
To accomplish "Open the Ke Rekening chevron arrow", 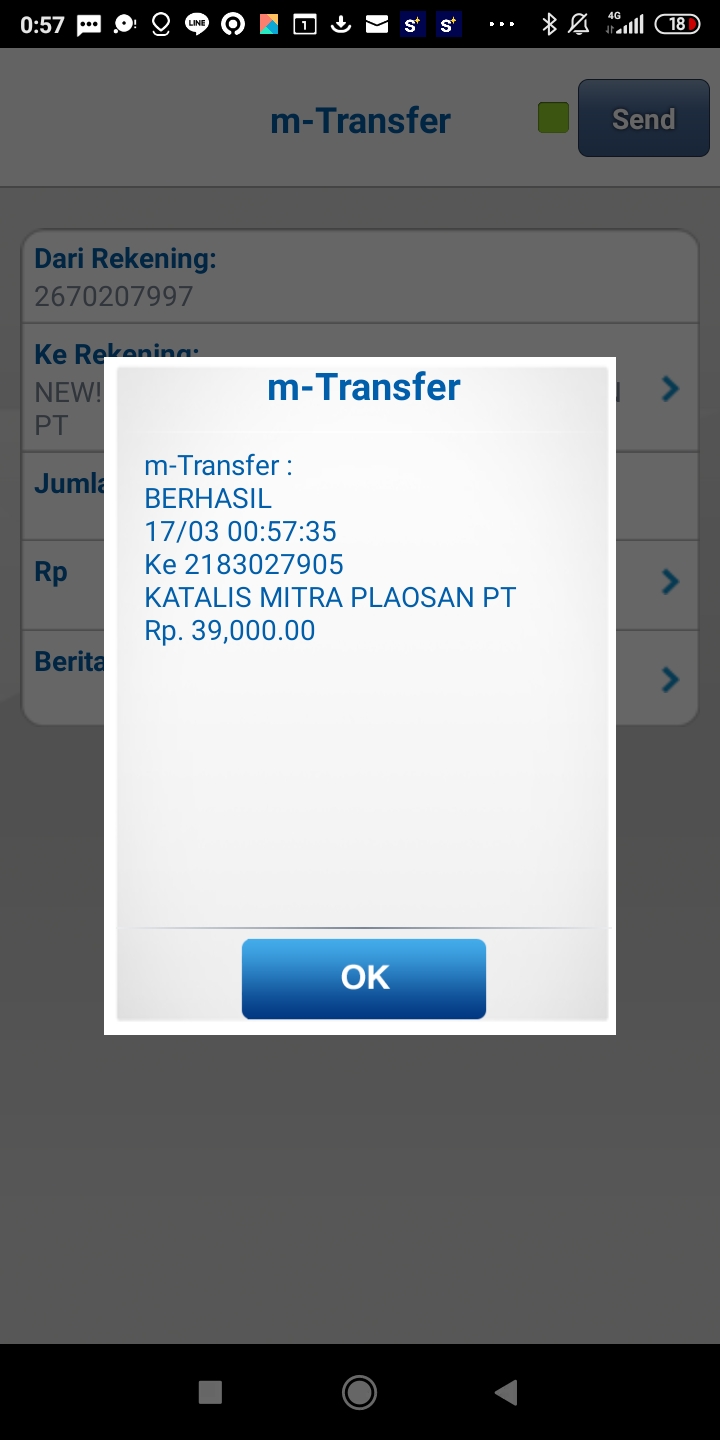I will tap(670, 389).
